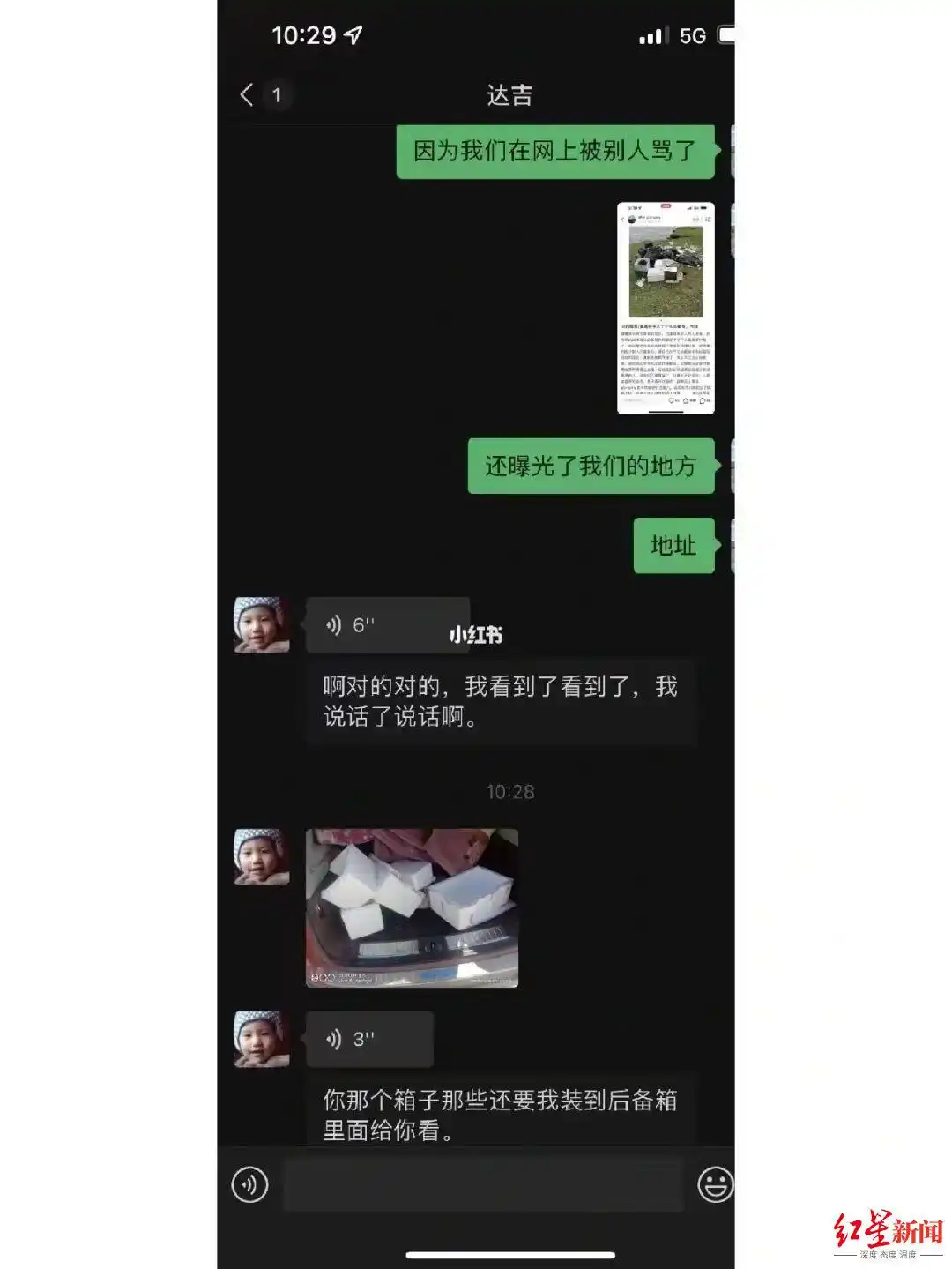952x1269 pixels.
Task: Open the emoji picker
Action: (715, 1184)
